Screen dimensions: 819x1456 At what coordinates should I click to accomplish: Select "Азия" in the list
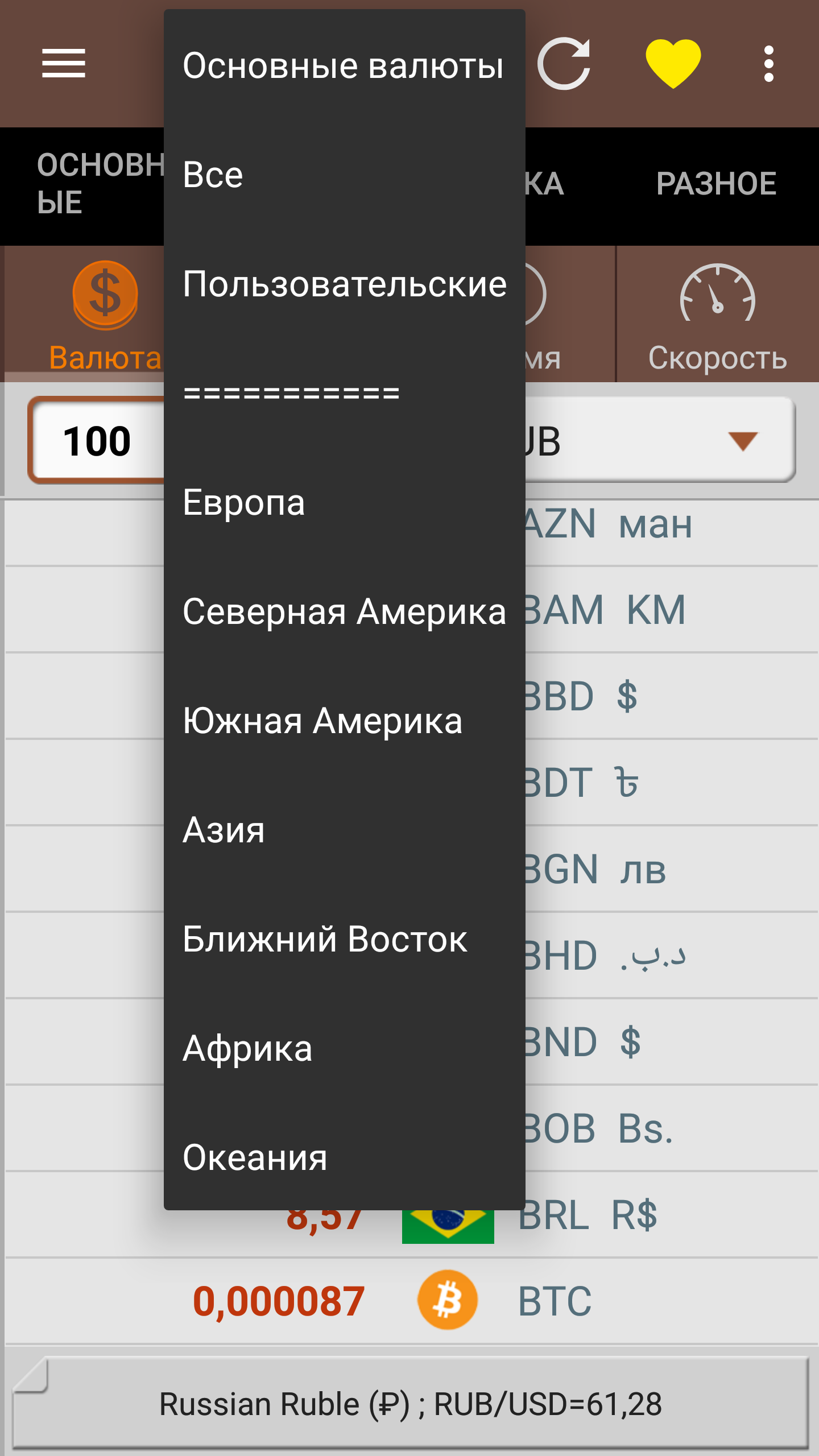point(344,830)
